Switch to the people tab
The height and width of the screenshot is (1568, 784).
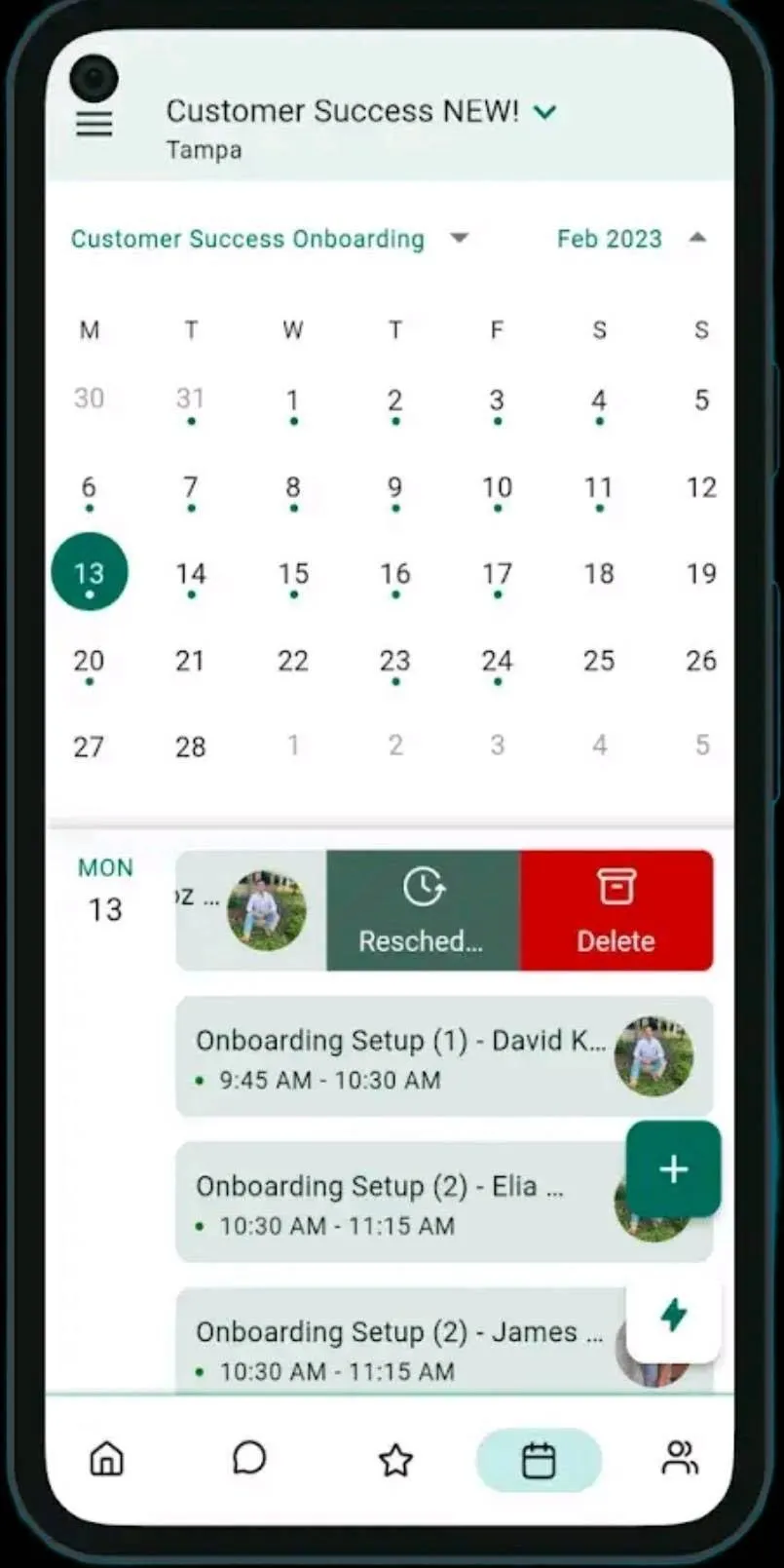680,1459
